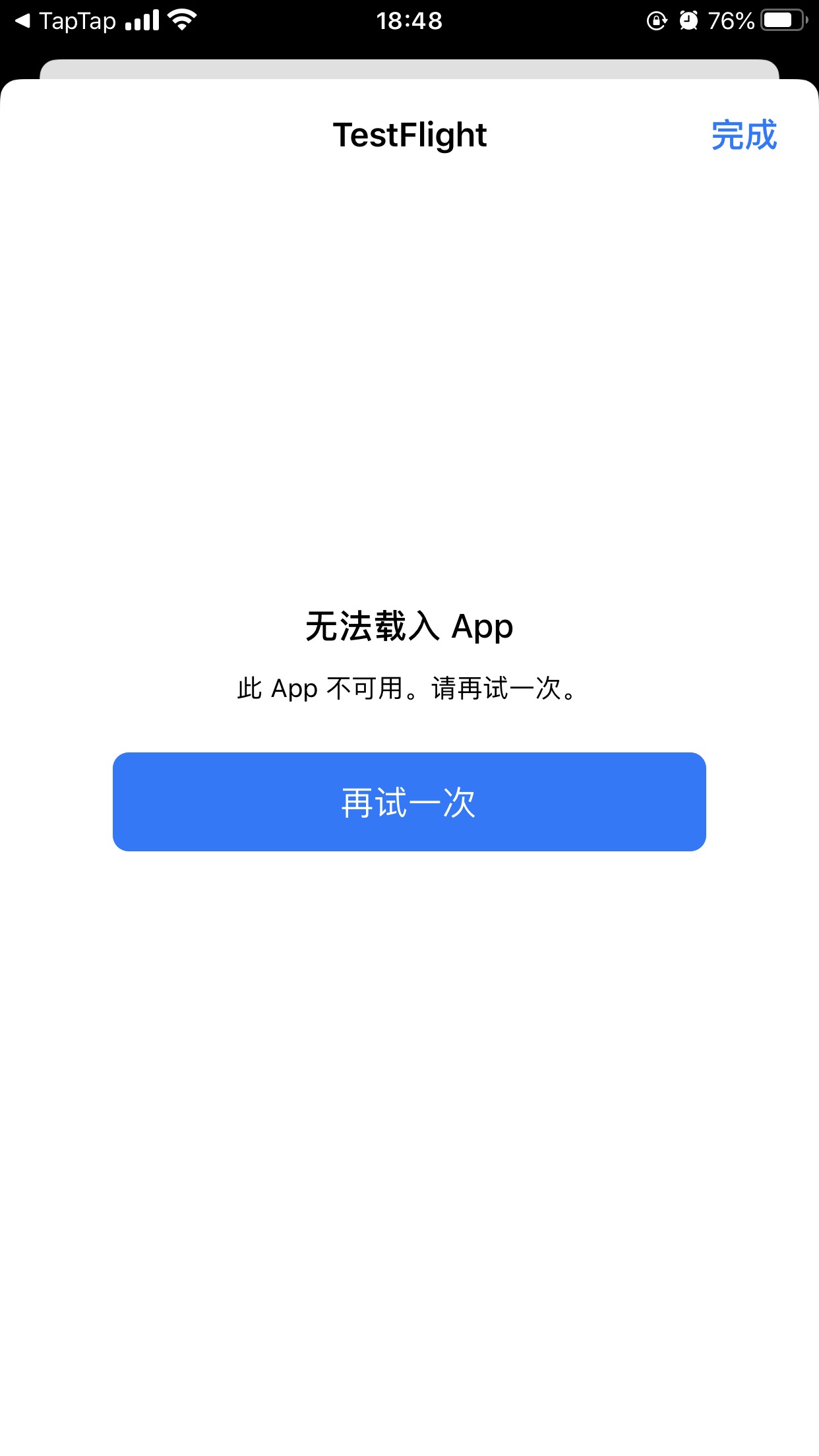Tap the dimmed area above the card
819x1456 pixels.
409,49
